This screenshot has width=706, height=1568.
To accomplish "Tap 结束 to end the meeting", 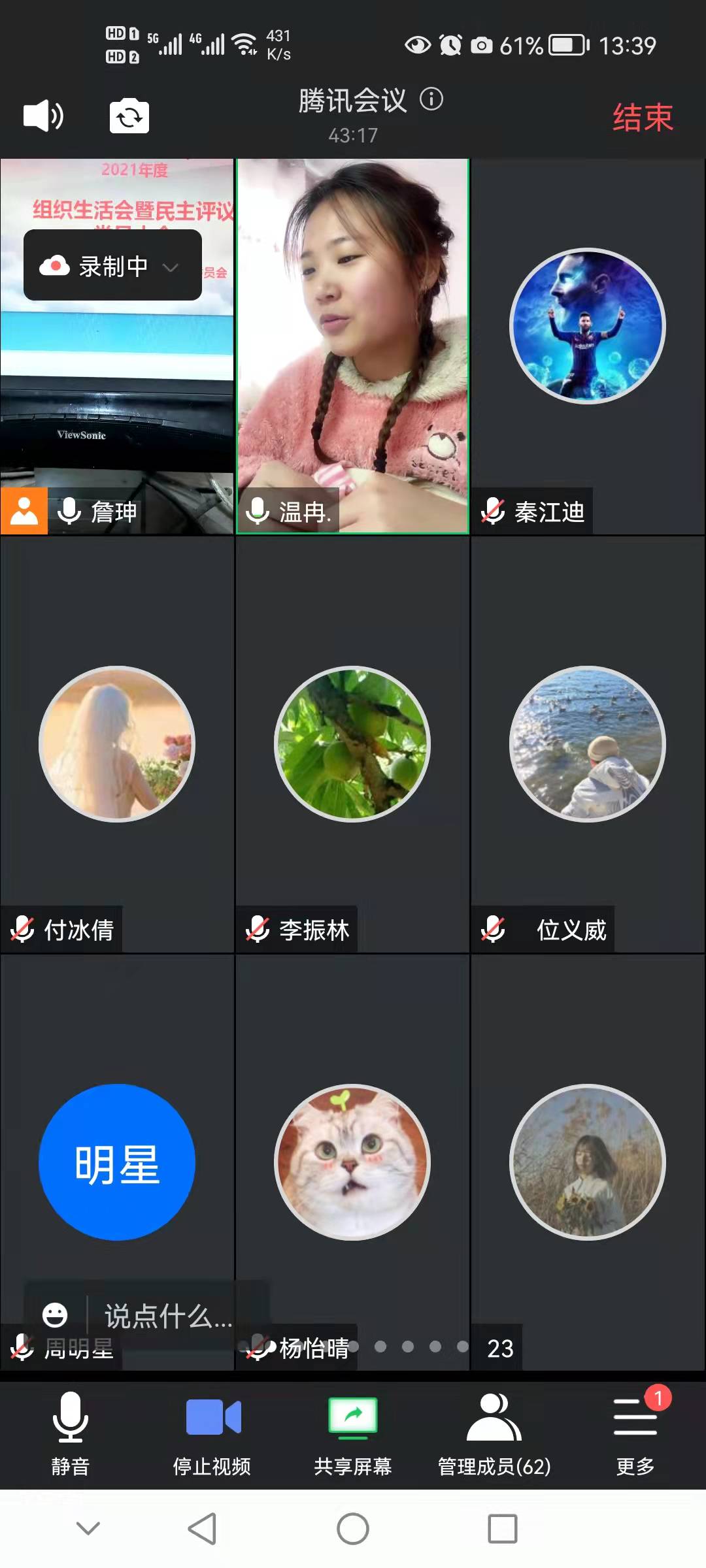I will click(x=642, y=118).
